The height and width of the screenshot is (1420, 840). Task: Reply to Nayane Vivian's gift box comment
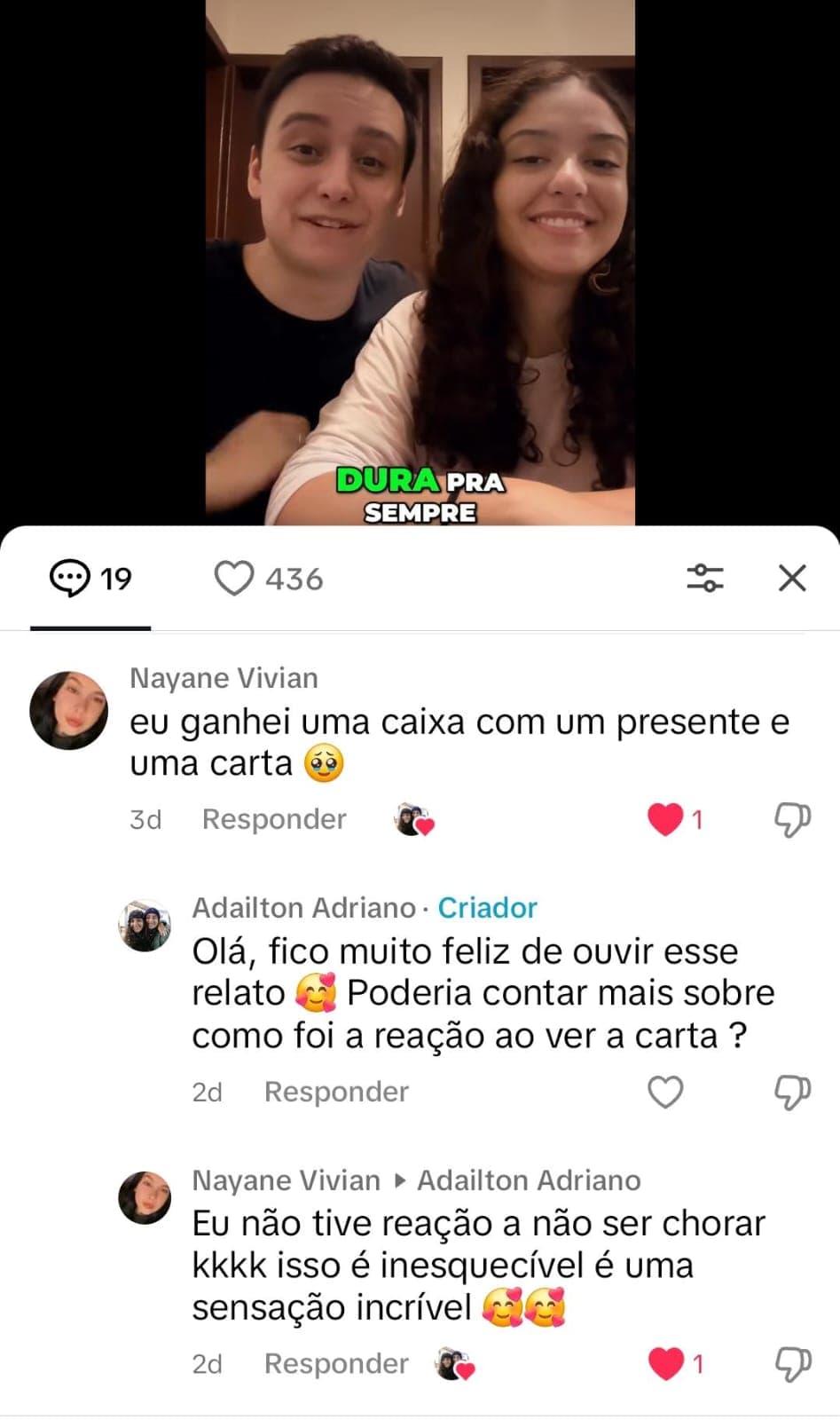[x=274, y=819]
